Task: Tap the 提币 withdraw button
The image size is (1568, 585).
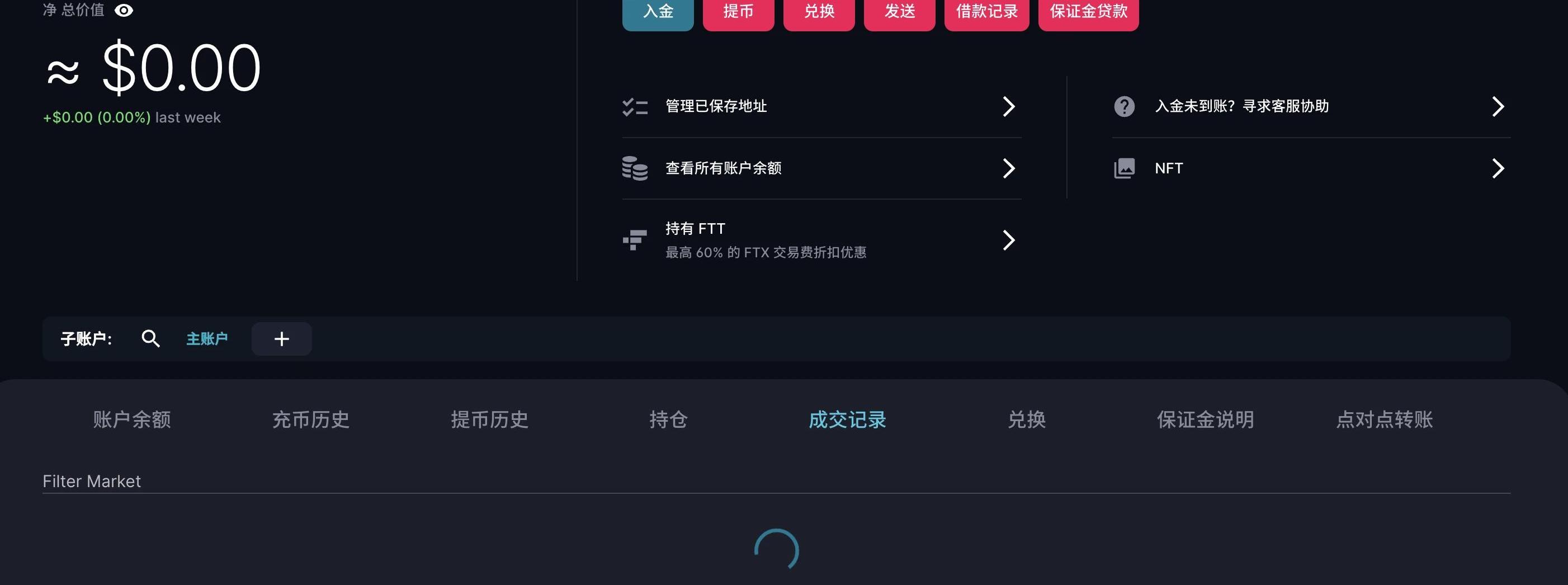Action: click(x=738, y=12)
